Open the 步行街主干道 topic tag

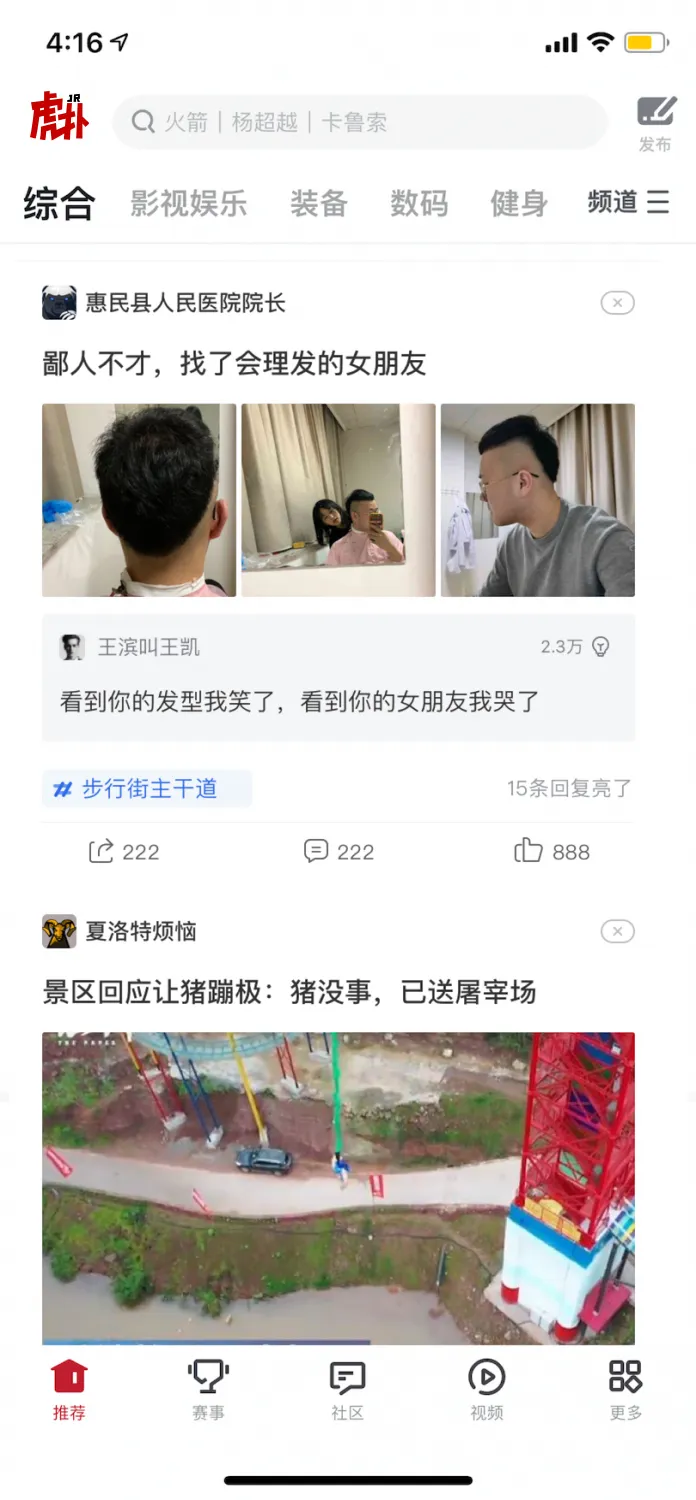[147, 789]
